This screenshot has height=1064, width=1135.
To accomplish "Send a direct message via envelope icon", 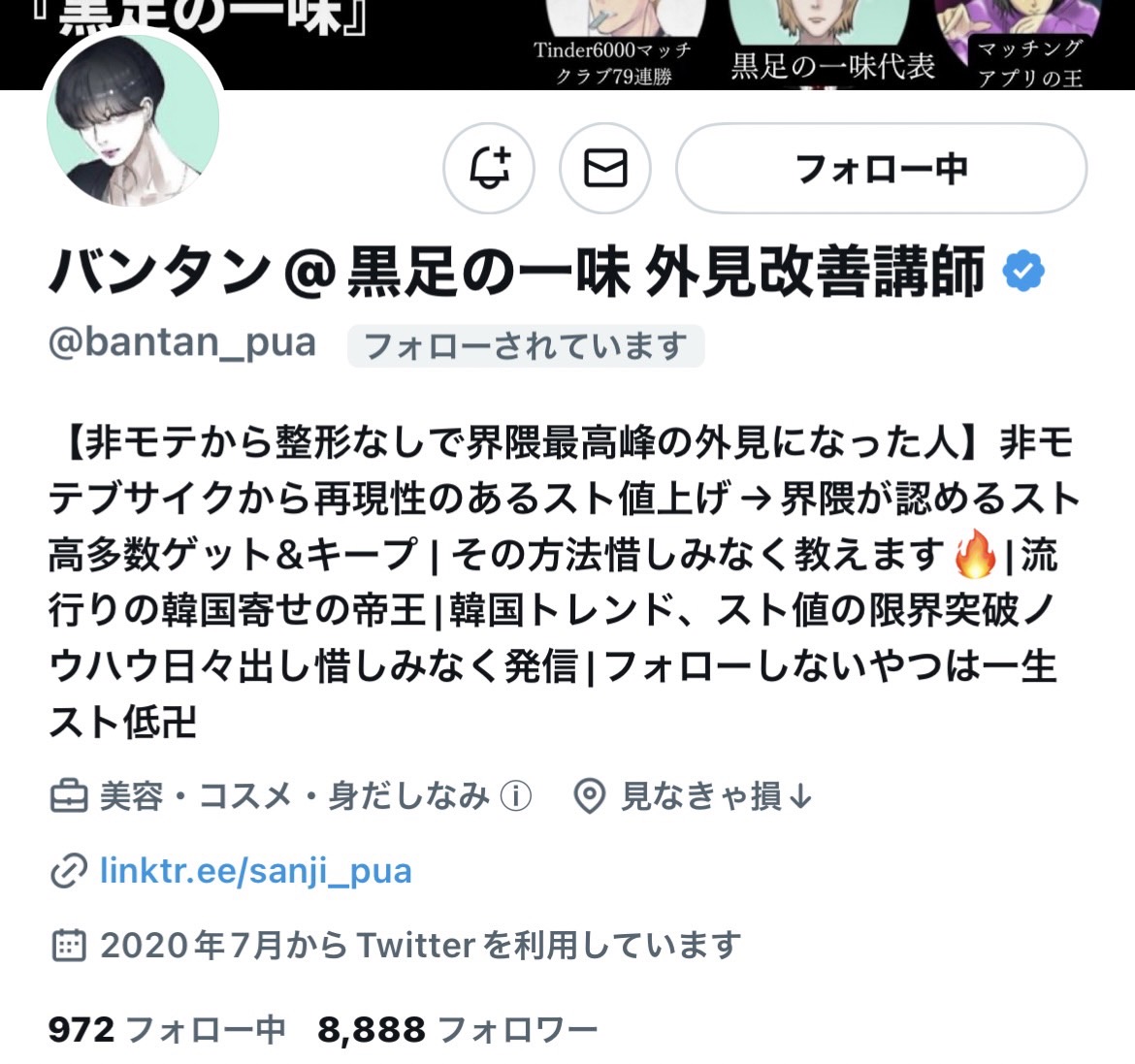I will tap(605, 168).
